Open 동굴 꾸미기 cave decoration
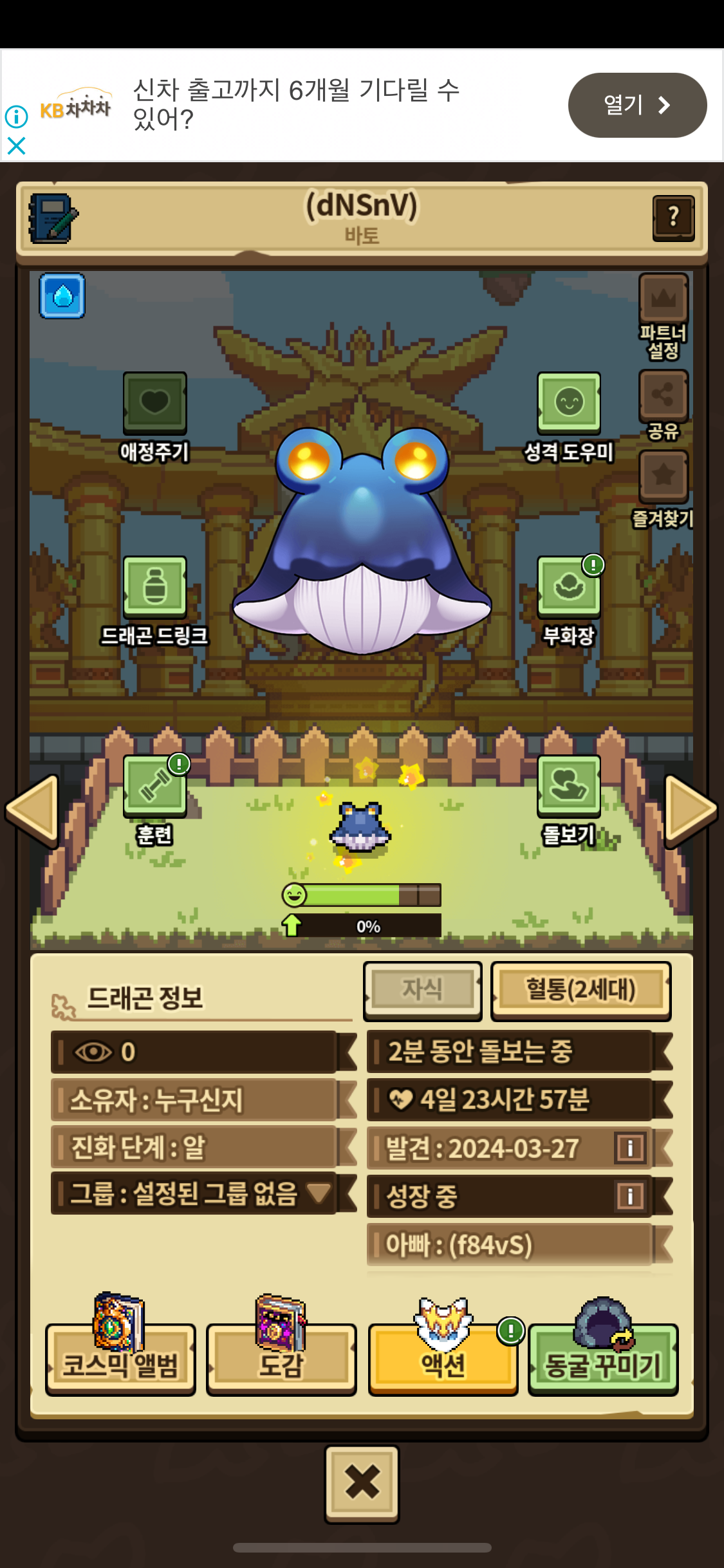 pyautogui.click(x=603, y=1358)
